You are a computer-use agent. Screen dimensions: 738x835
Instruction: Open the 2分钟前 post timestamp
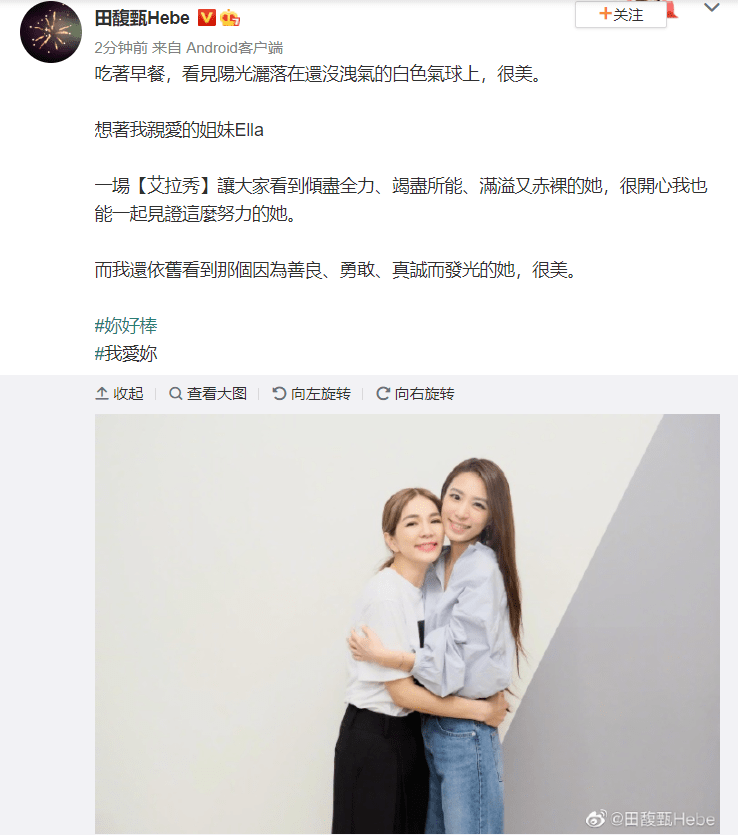[120, 47]
